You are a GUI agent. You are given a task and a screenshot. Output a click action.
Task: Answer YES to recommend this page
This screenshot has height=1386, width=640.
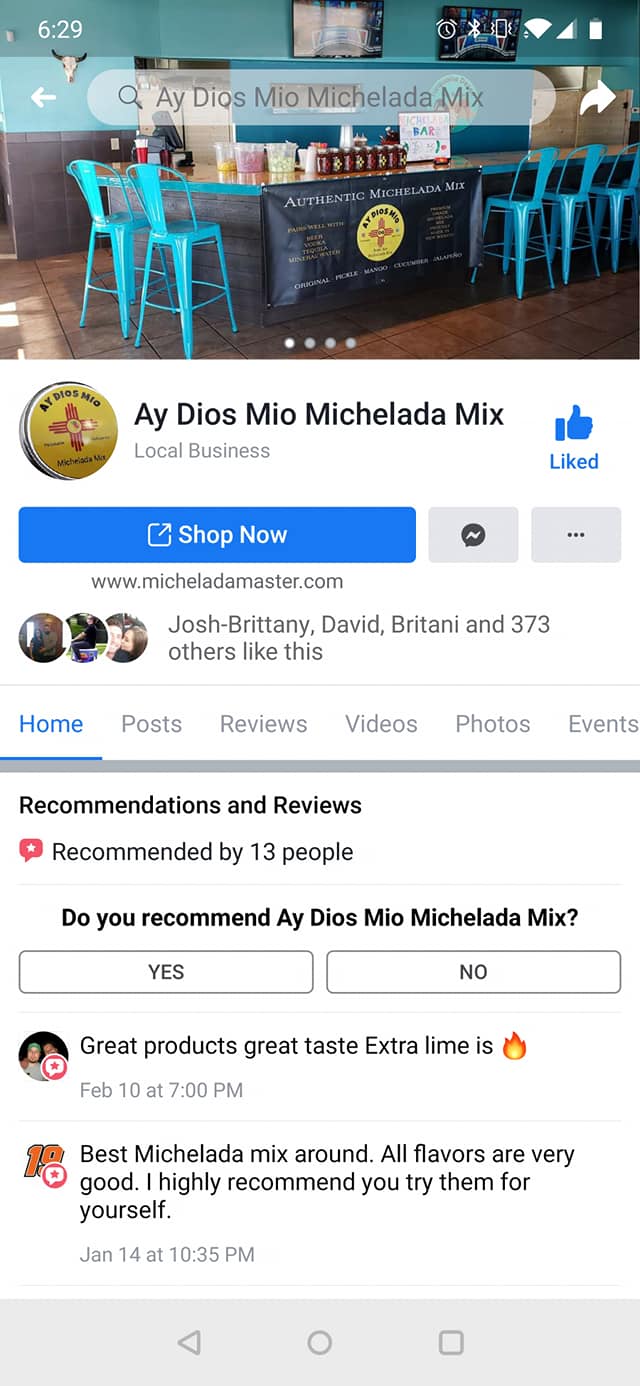tap(166, 971)
